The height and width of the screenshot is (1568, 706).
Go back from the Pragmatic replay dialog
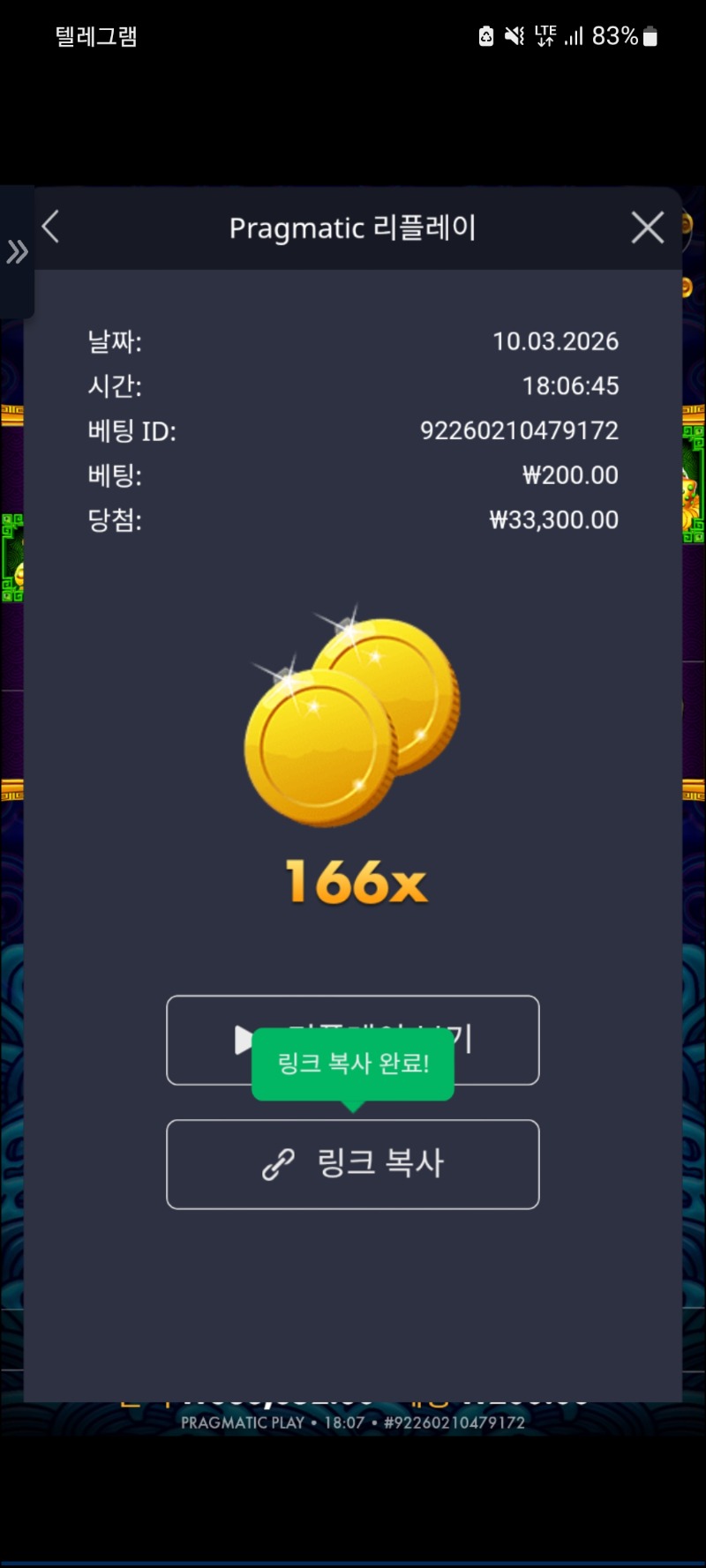(x=51, y=227)
